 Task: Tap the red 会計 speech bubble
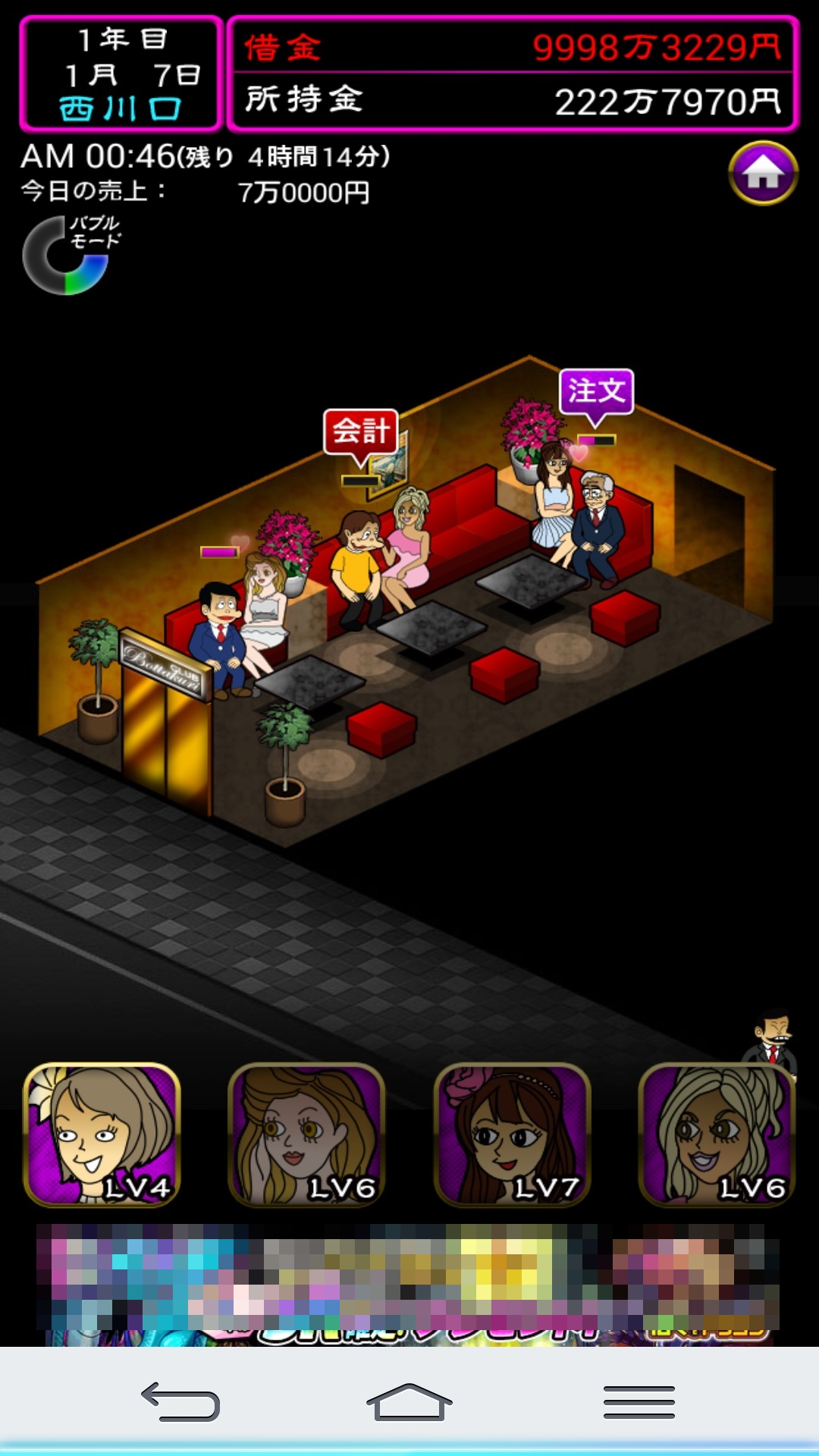[361, 432]
